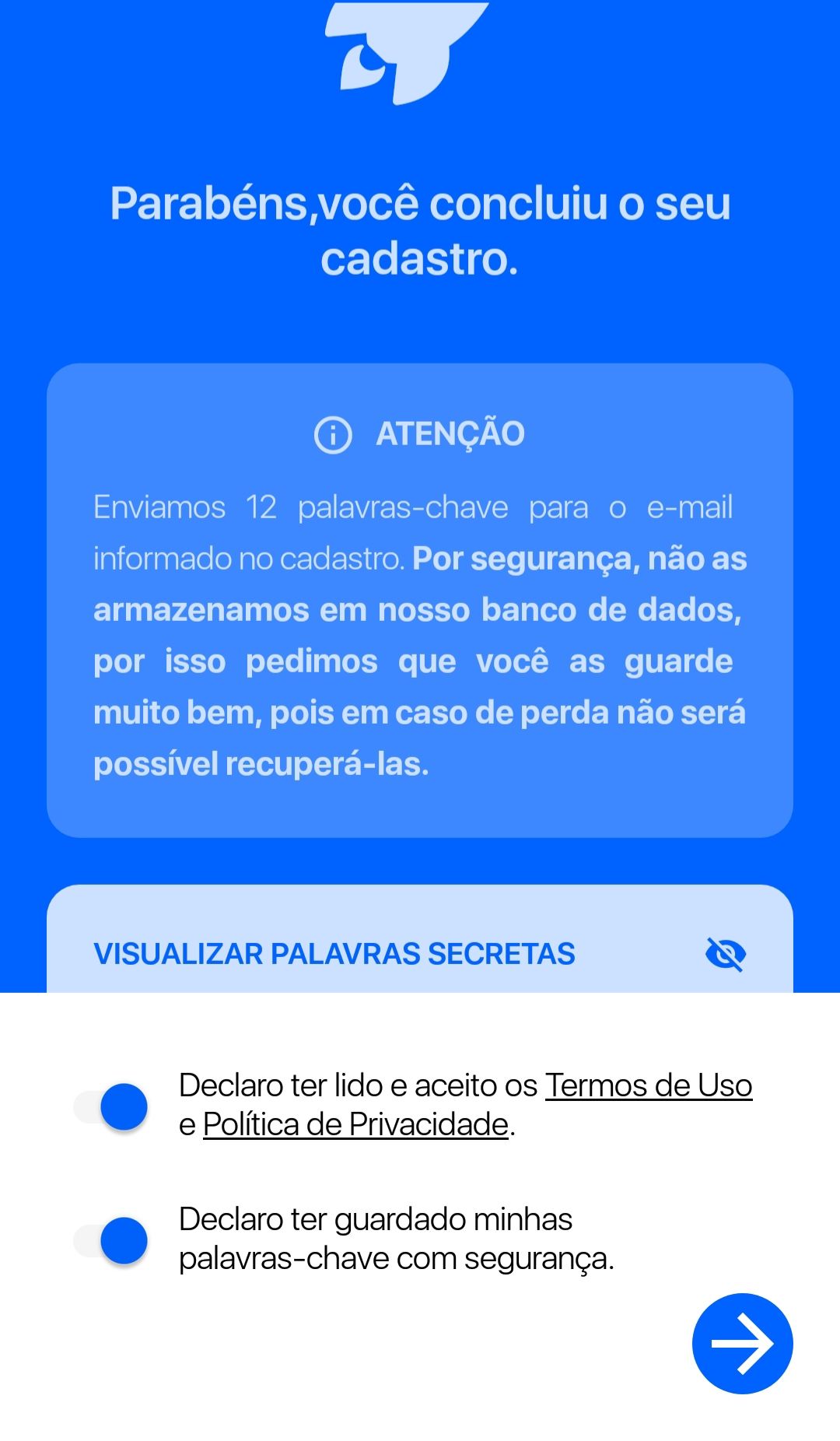The height and width of the screenshot is (1441, 840).
Task: Continue with the arrow button
Action: point(742,1344)
